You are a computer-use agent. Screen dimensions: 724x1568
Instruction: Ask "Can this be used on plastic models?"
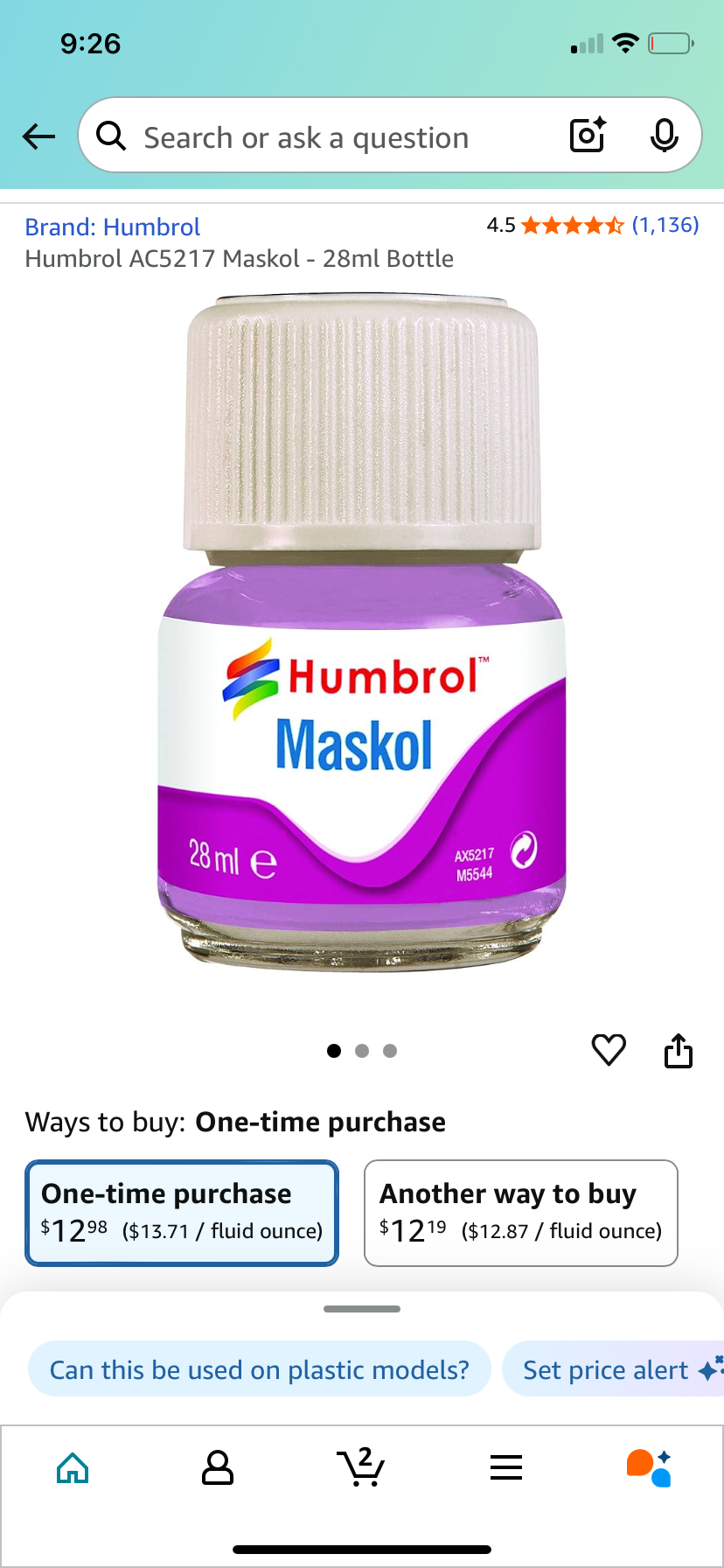pyautogui.click(x=259, y=1369)
